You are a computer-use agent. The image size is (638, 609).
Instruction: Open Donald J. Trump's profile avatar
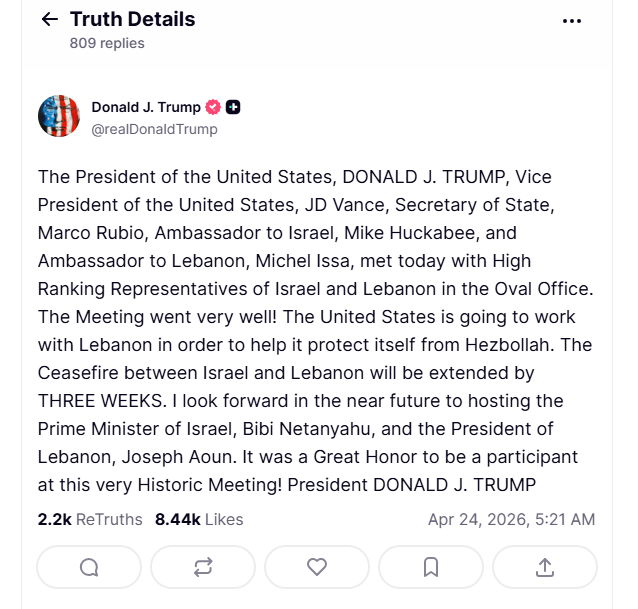coord(59,117)
